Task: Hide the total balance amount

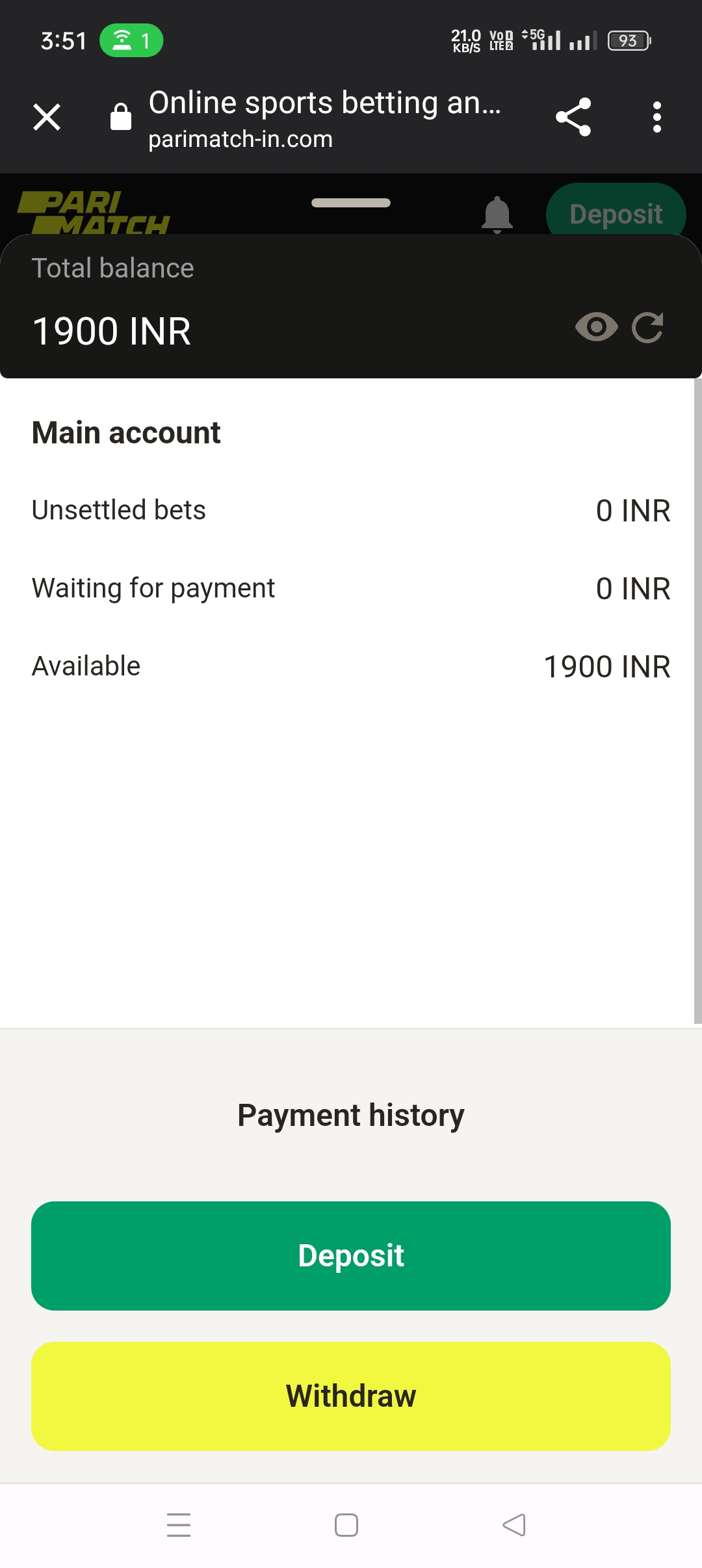Action: click(x=596, y=327)
